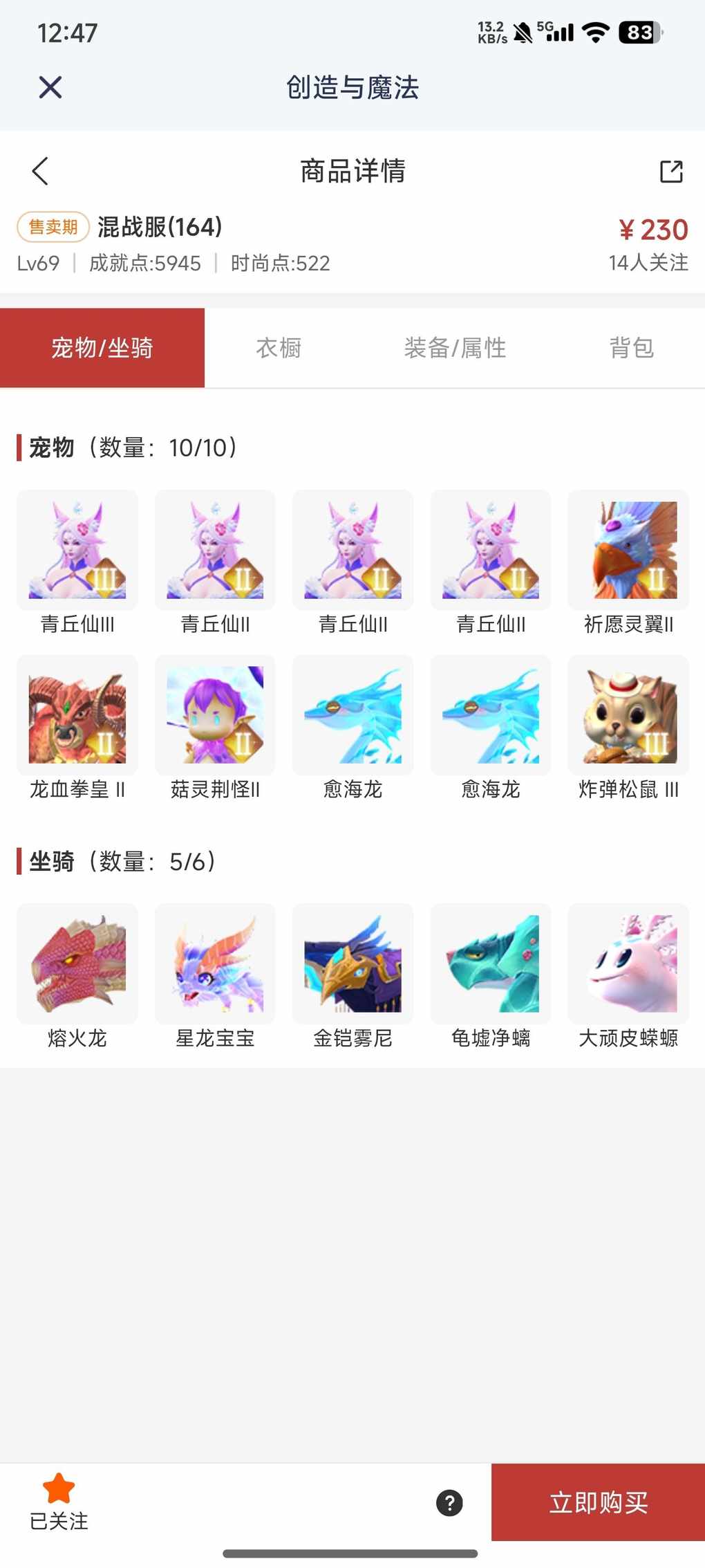Switch to the 背包 tab
The width and height of the screenshot is (705, 1568).
coord(631,348)
